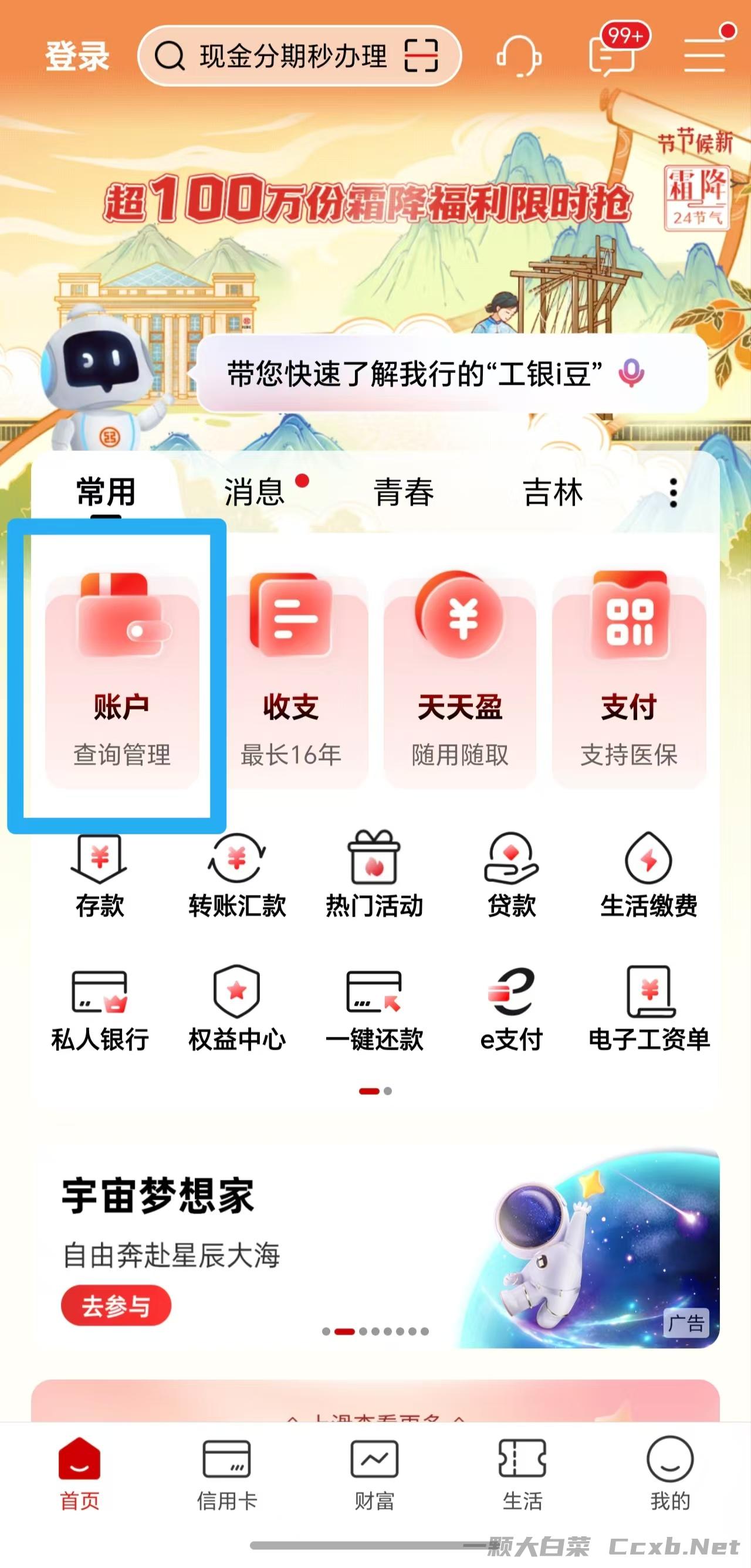Switch to the 青春 tab
The height and width of the screenshot is (1568, 751).
pyautogui.click(x=404, y=492)
